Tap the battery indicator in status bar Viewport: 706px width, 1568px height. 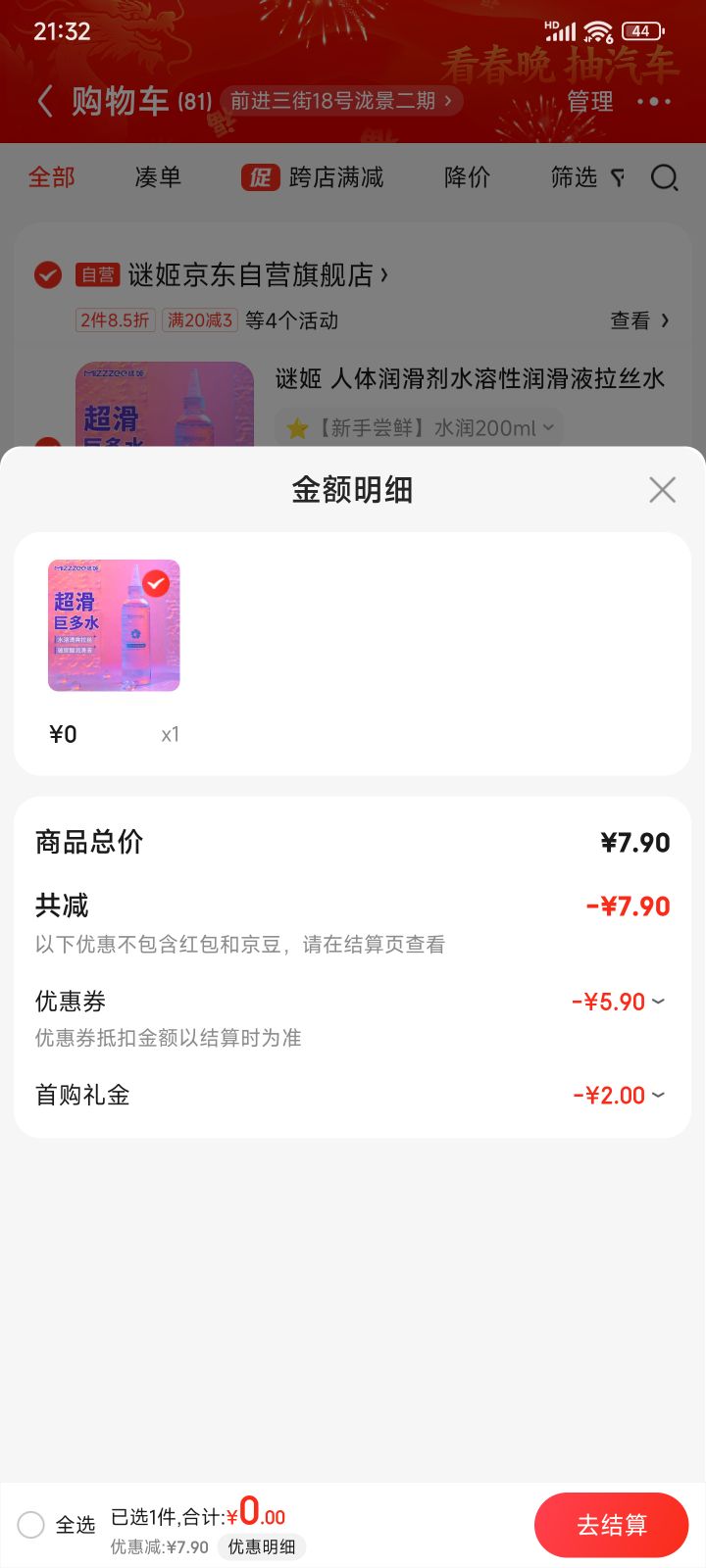click(x=642, y=30)
